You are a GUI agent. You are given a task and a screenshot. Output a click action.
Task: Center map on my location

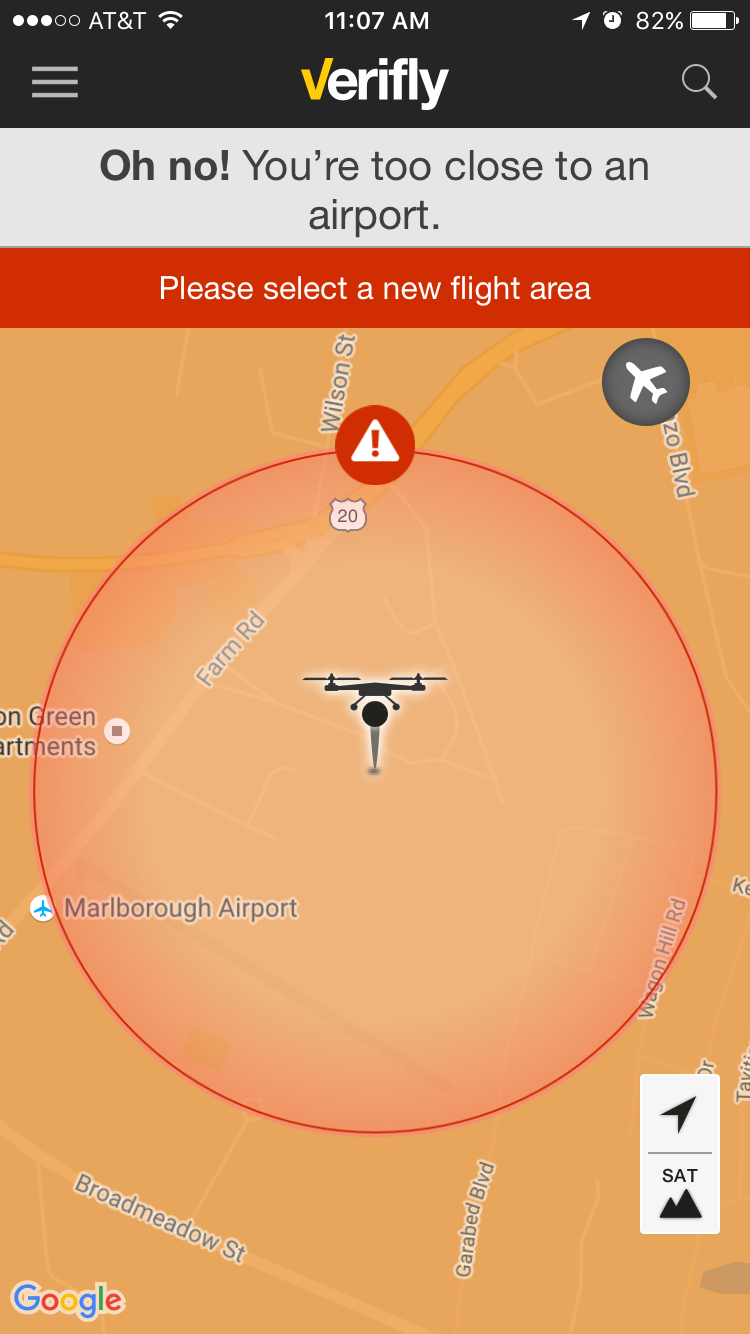[x=679, y=1114]
